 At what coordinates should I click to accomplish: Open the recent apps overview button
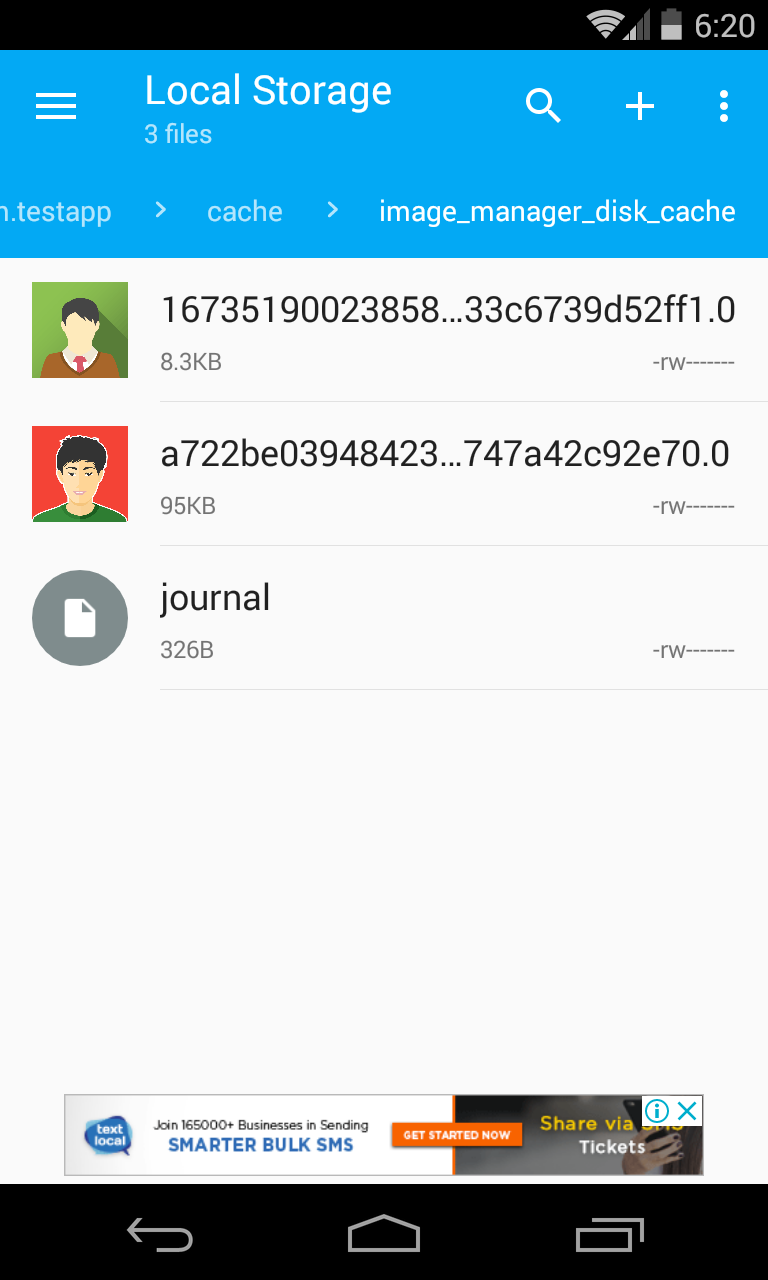click(x=610, y=1234)
